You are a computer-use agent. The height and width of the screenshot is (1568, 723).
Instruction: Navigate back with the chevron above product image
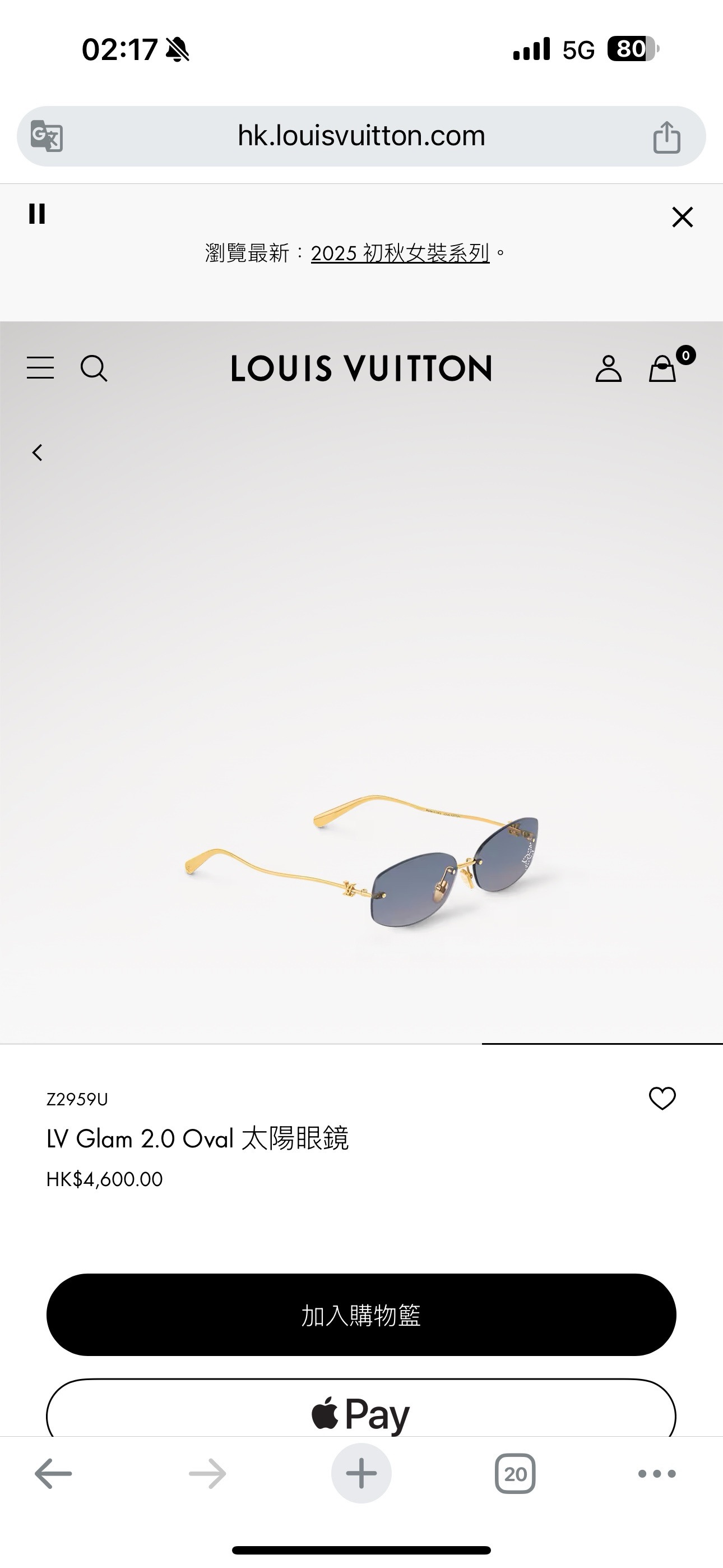pos(38,452)
